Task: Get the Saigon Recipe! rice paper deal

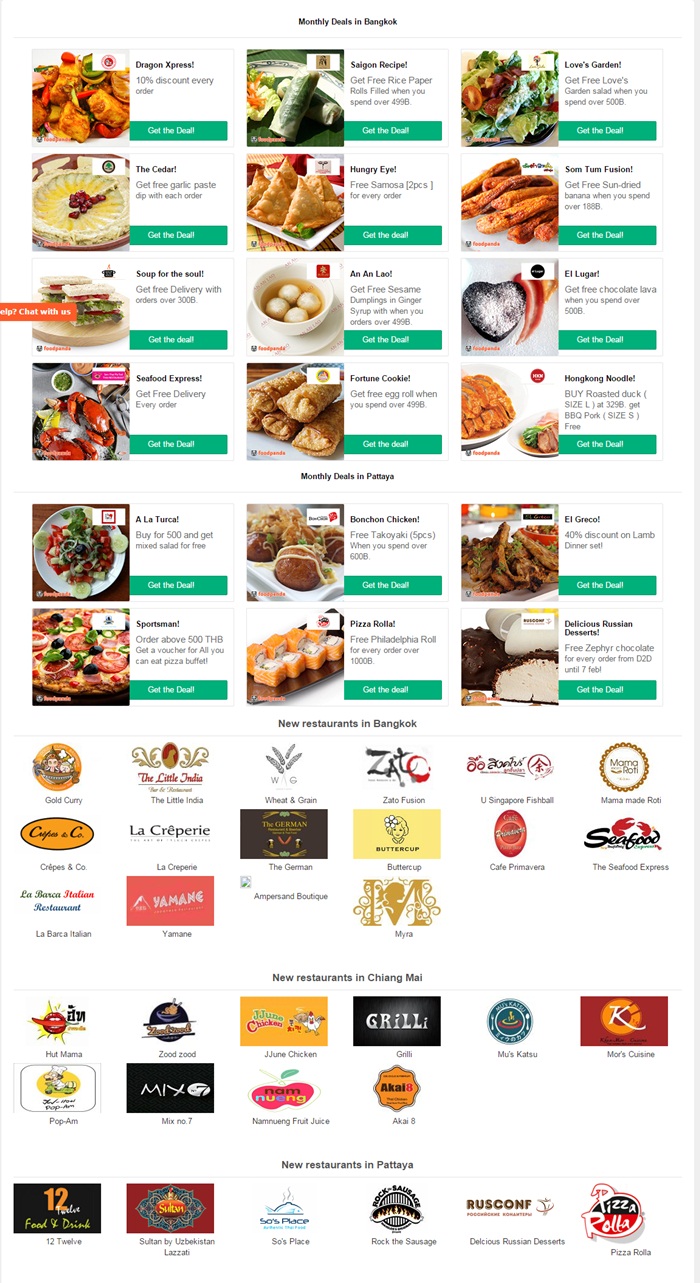Action: tap(385, 131)
